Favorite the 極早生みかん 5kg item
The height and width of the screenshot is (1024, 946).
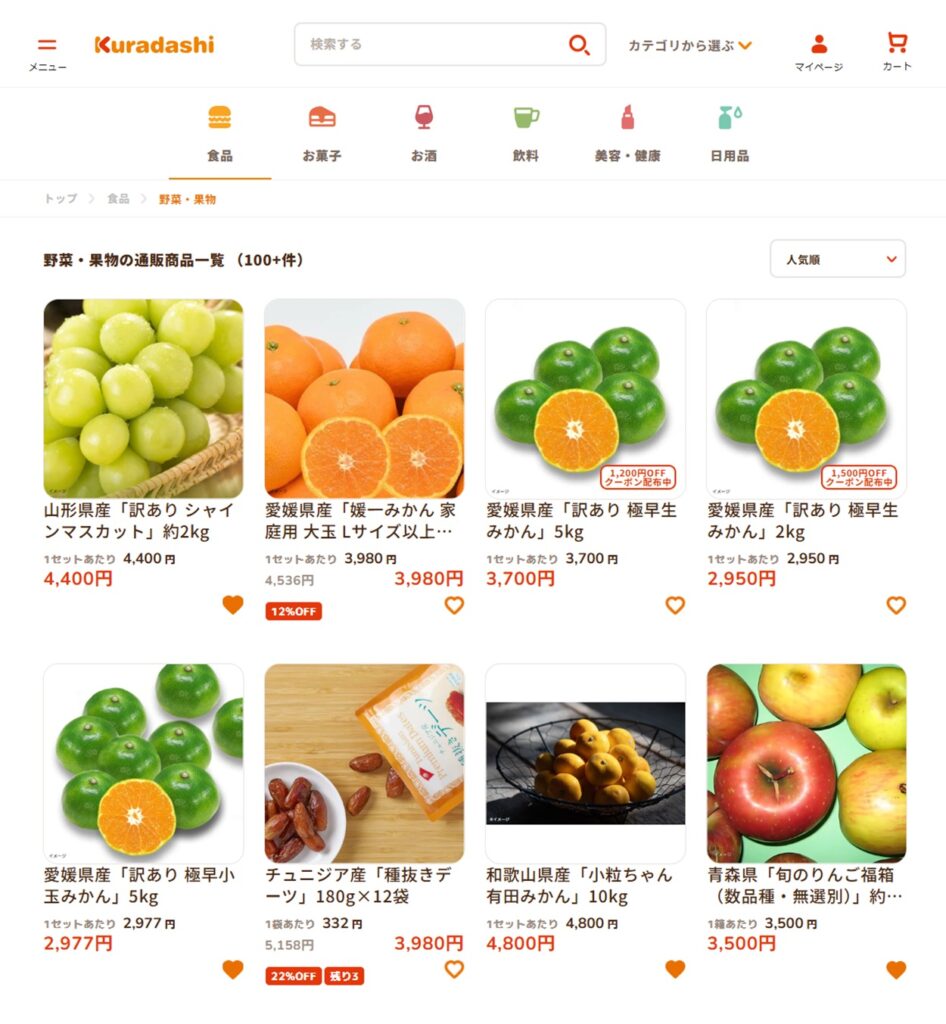click(x=675, y=605)
